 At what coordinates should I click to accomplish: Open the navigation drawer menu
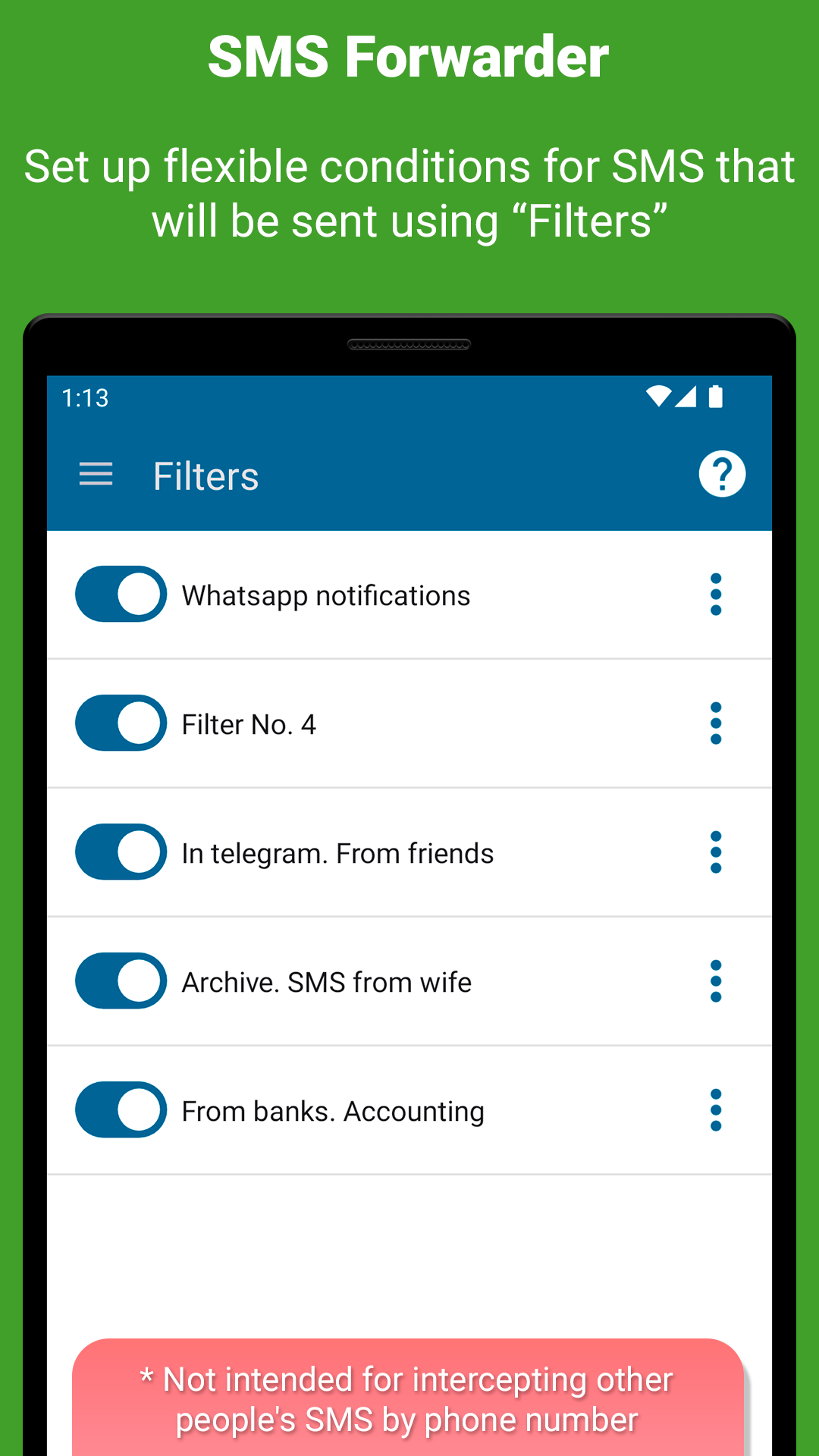[x=96, y=474]
